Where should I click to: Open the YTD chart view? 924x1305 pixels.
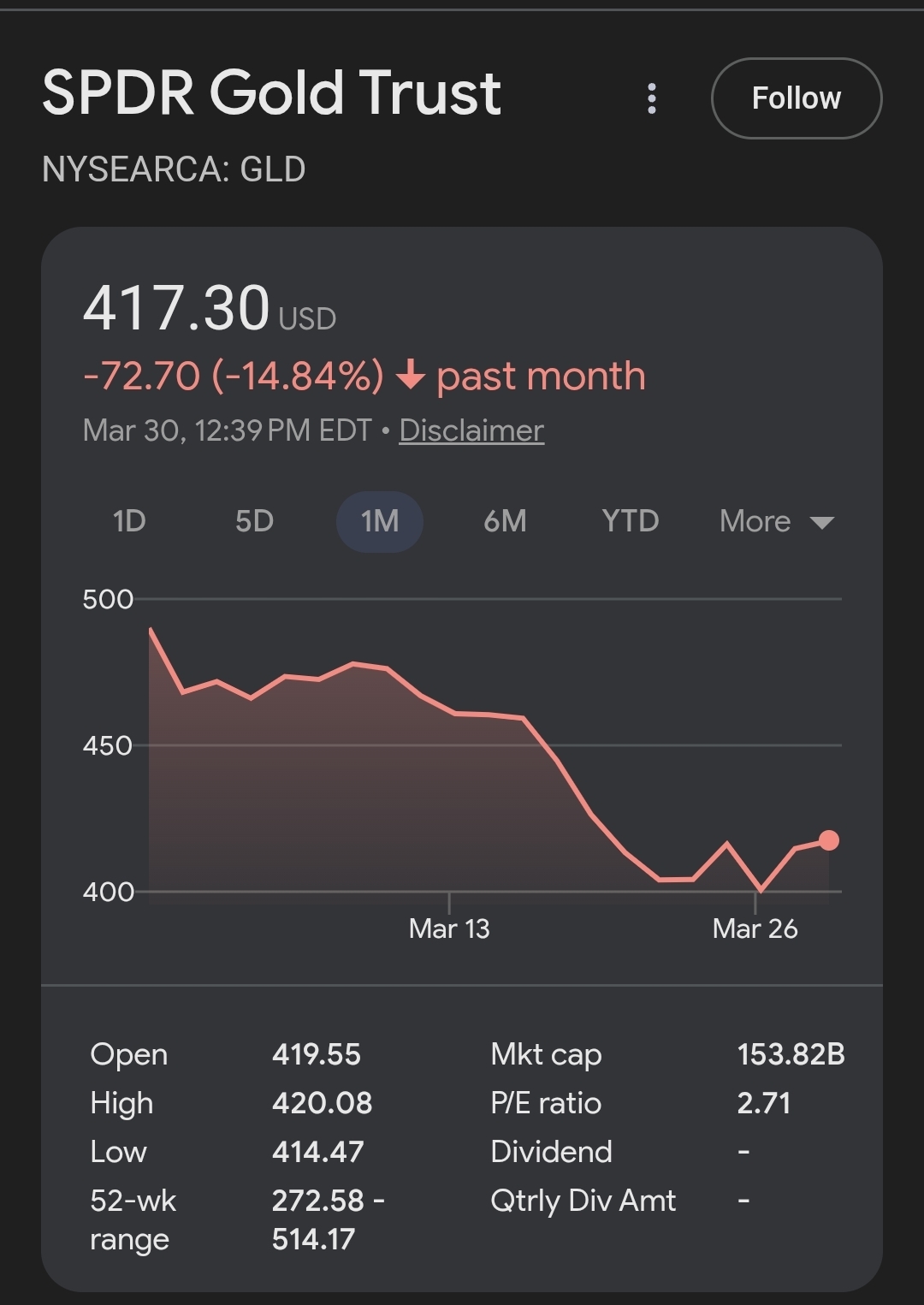tap(629, 521)
